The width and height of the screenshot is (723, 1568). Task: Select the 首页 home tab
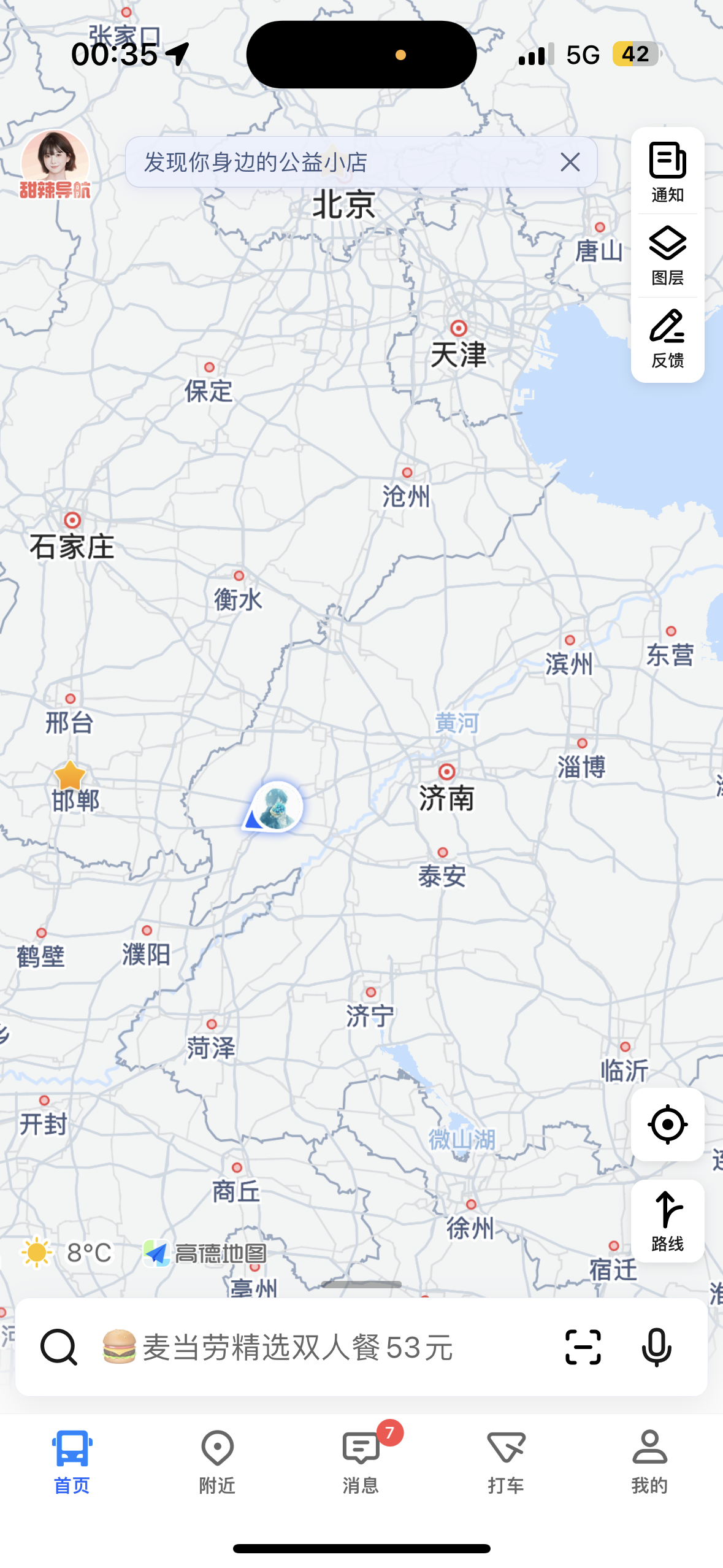click(x=72, y=1462)
